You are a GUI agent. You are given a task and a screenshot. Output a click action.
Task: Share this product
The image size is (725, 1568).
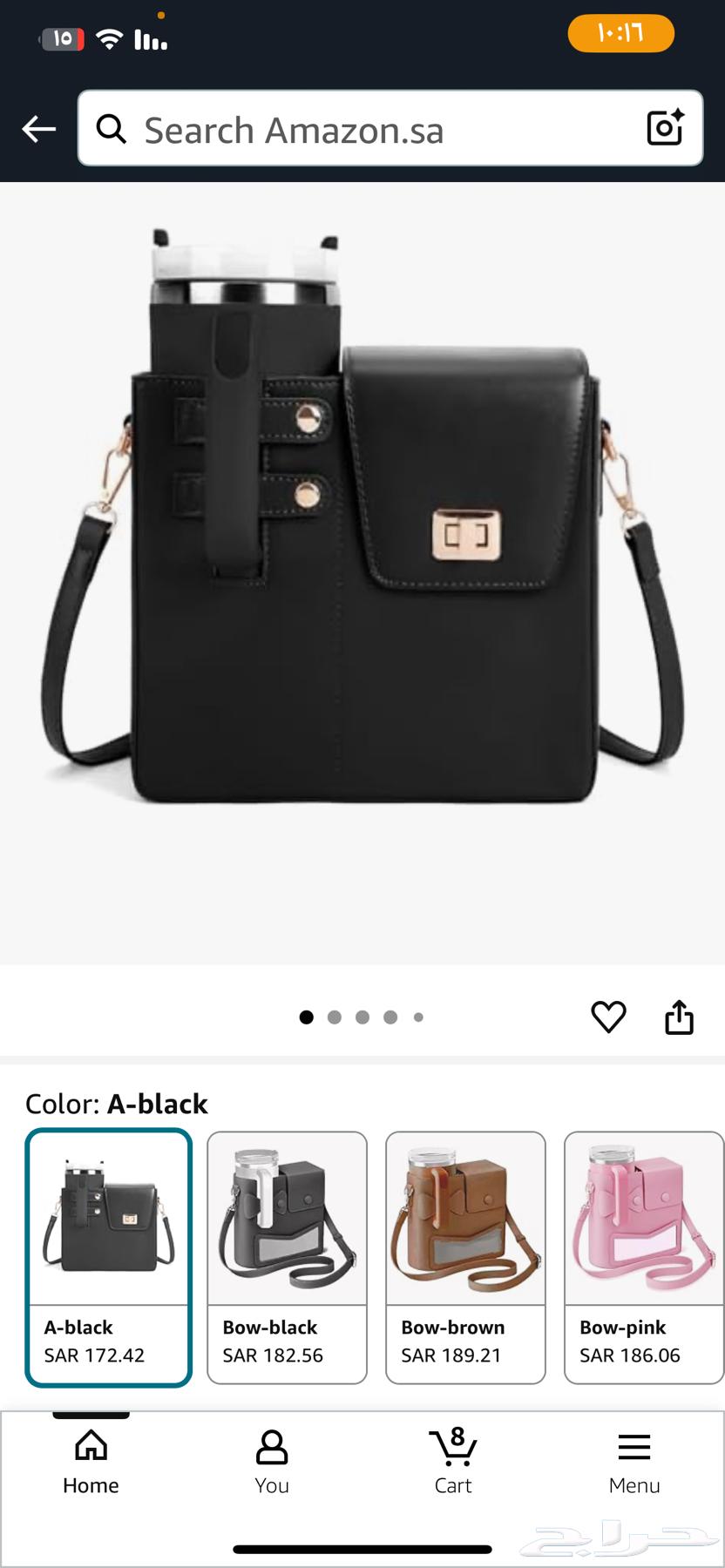point(679,1017)
